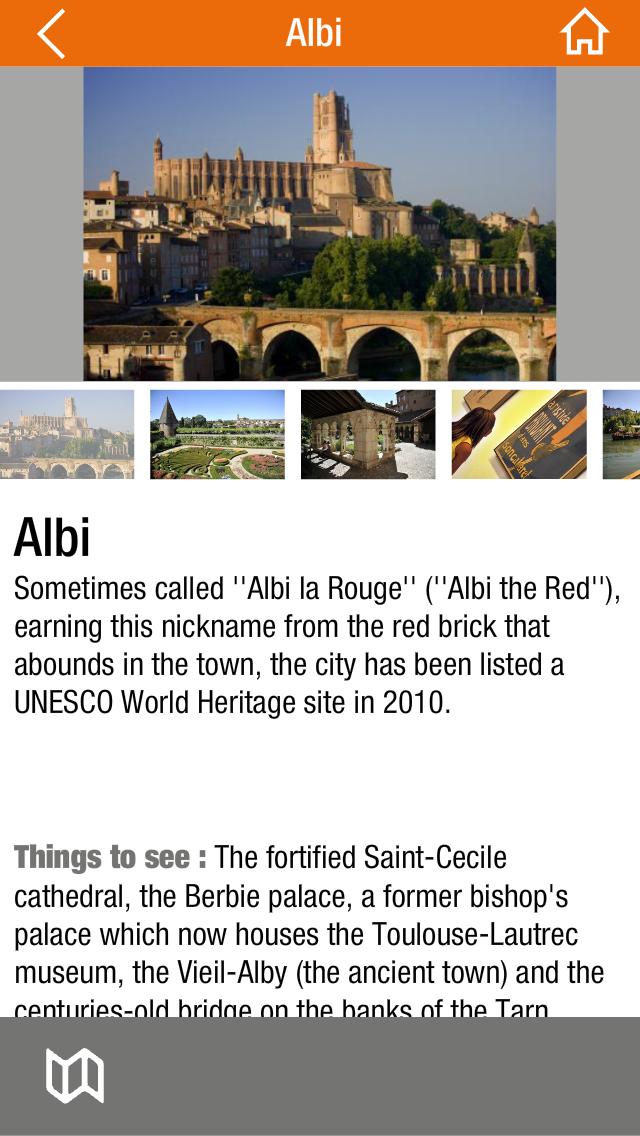Open the large Albi cathedral photo
This screenshot has width=640, height=1136.
click(x=319, y=224)
